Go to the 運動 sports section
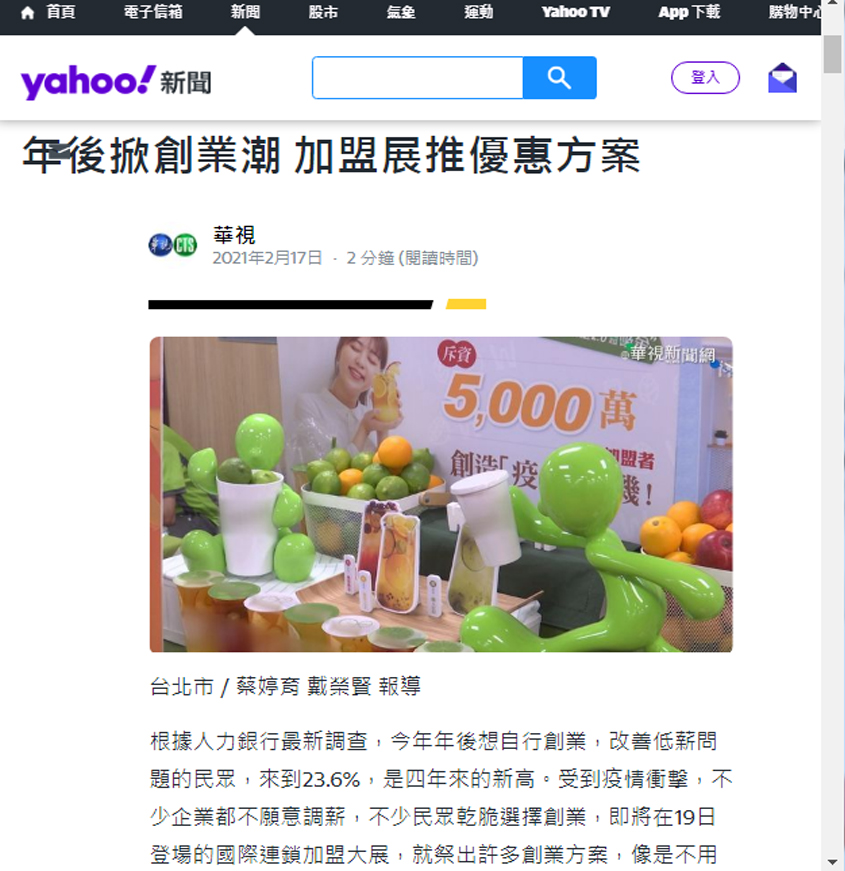The image size is (845, 871). tap(479, 13)
